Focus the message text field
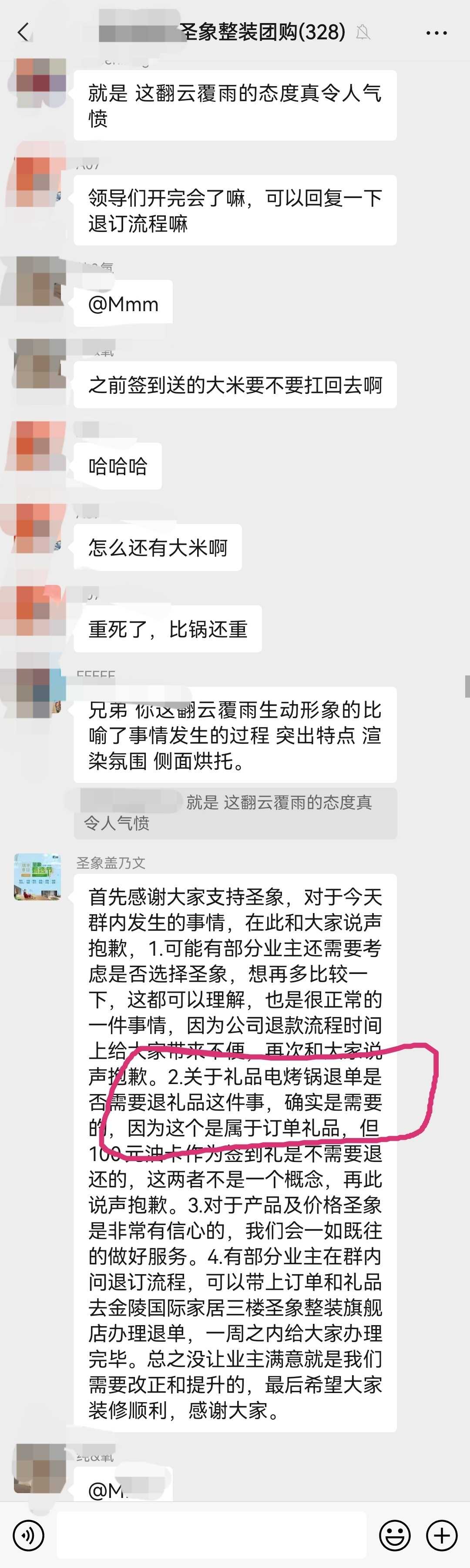 [211, 1534]
